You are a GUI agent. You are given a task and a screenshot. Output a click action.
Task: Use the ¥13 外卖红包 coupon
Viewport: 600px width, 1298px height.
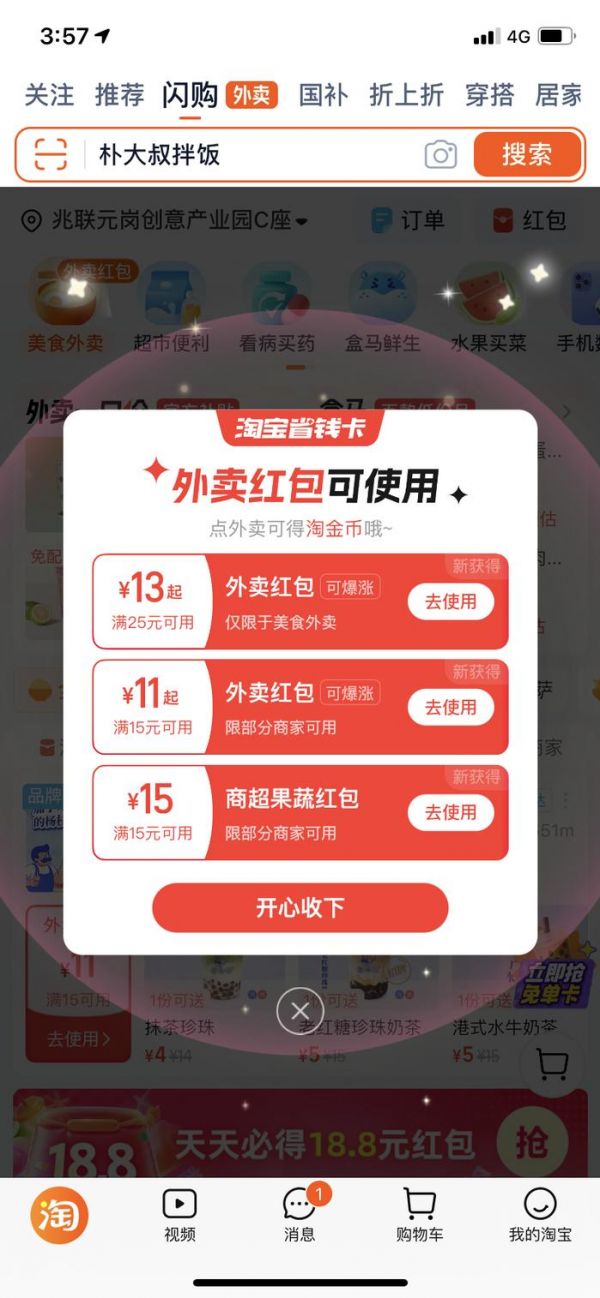(450, 602)
